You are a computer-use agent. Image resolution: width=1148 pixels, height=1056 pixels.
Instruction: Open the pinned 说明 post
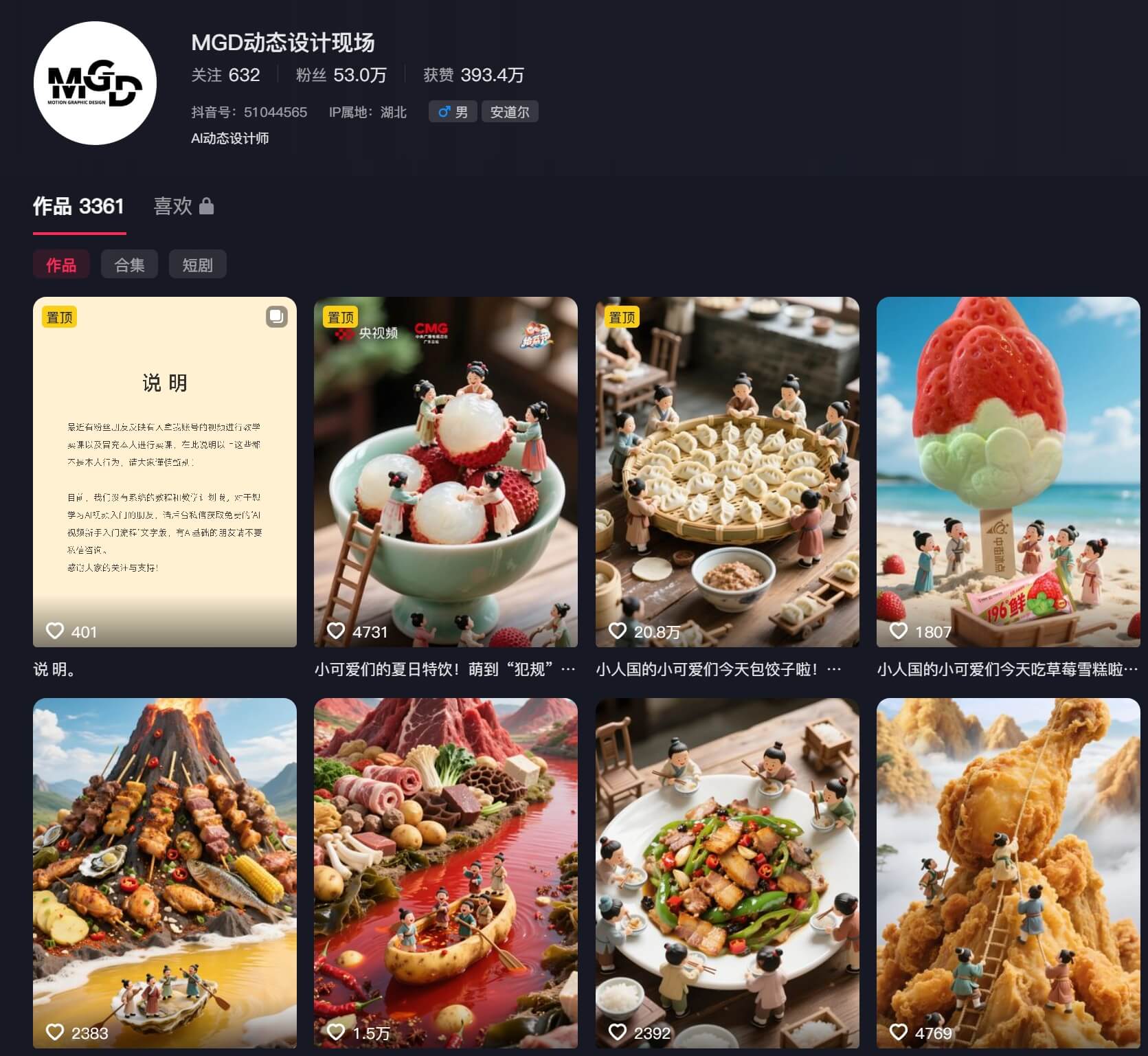[165, 471]
